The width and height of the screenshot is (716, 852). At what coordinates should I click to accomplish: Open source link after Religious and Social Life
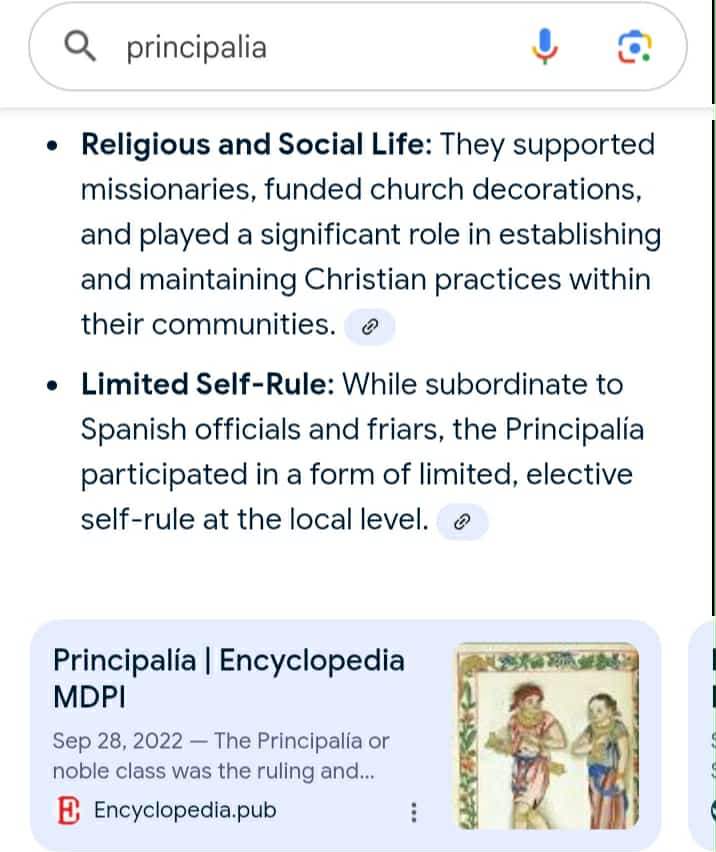pyautogui.click(x=369, y=326)
